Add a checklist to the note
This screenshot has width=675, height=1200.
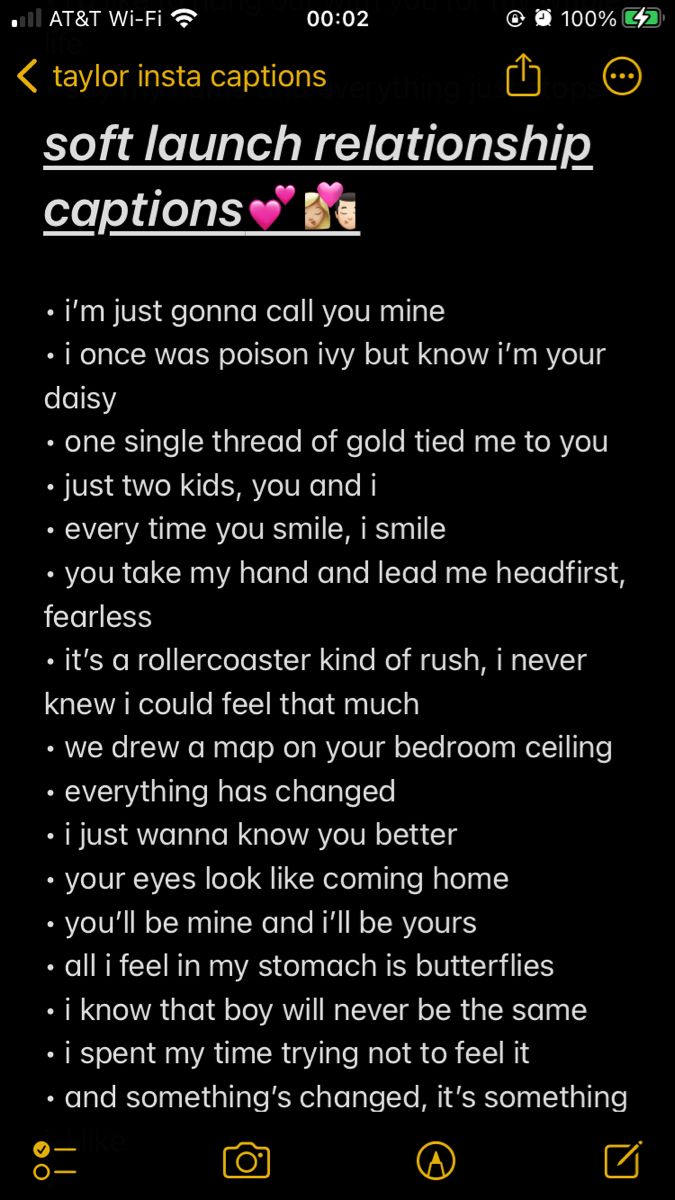[x=54, y=1161]
